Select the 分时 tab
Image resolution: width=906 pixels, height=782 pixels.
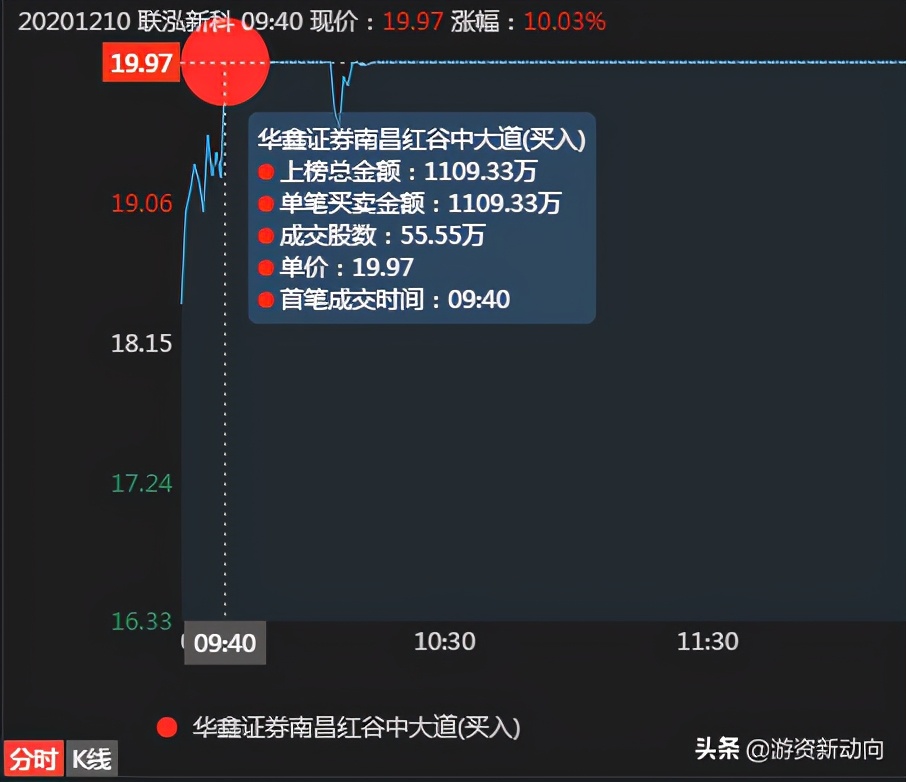(x=33, y=760)
